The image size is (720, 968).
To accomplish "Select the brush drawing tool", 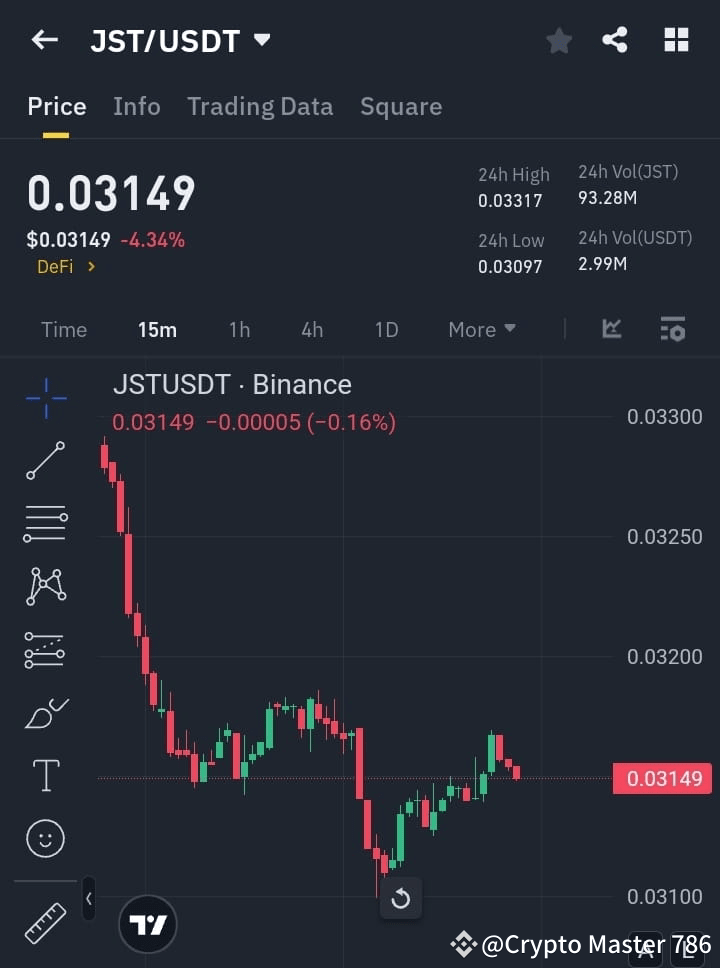I will pyautogui.click(x=44, y=712).
